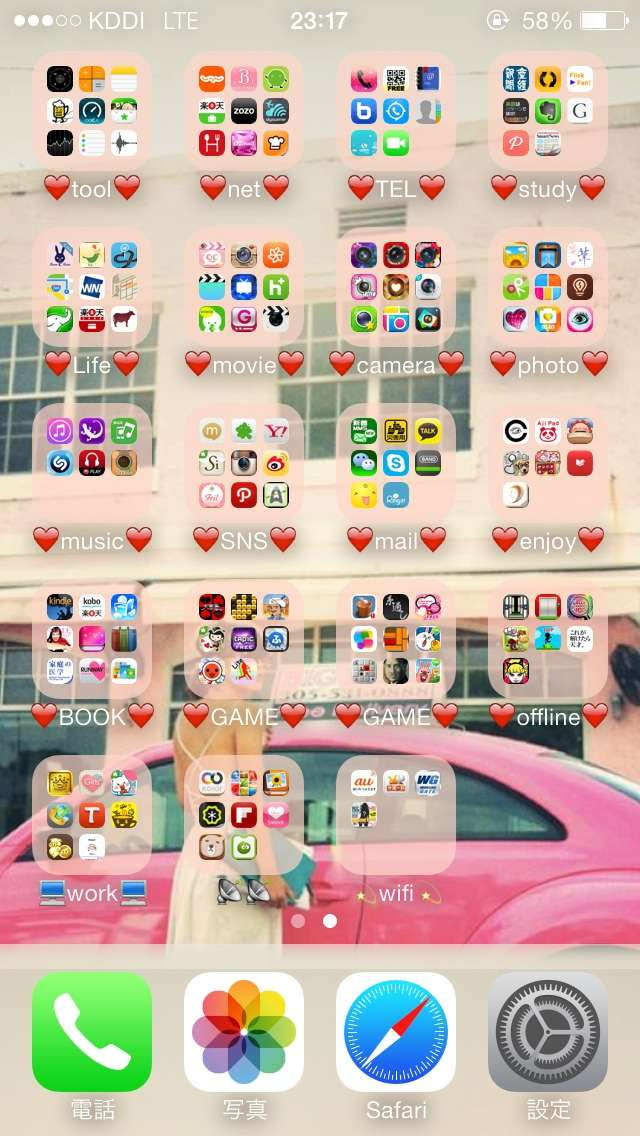This screenshot has height=1136, width=640.
Task: Launch the 電話 phone app
Action: pyautogui.click(x=92, y=1031)
